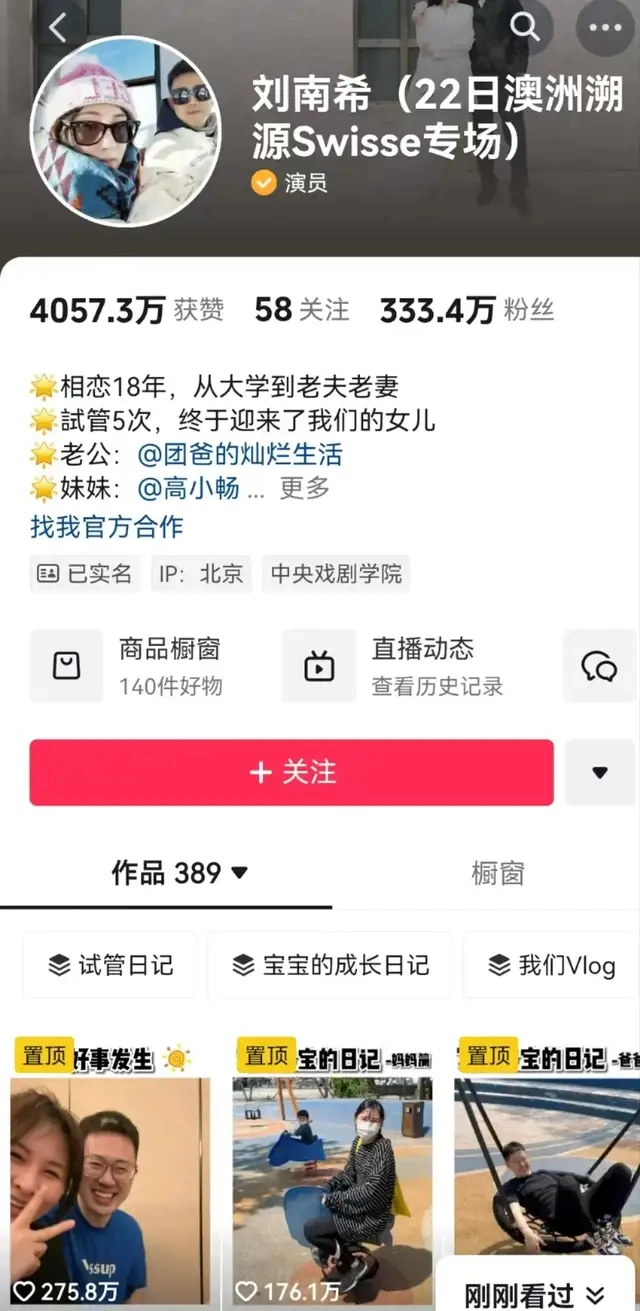Screen dimensions: 640x1311
Task: Open the 我们Vlog collection
Action: tap(551, 965)
